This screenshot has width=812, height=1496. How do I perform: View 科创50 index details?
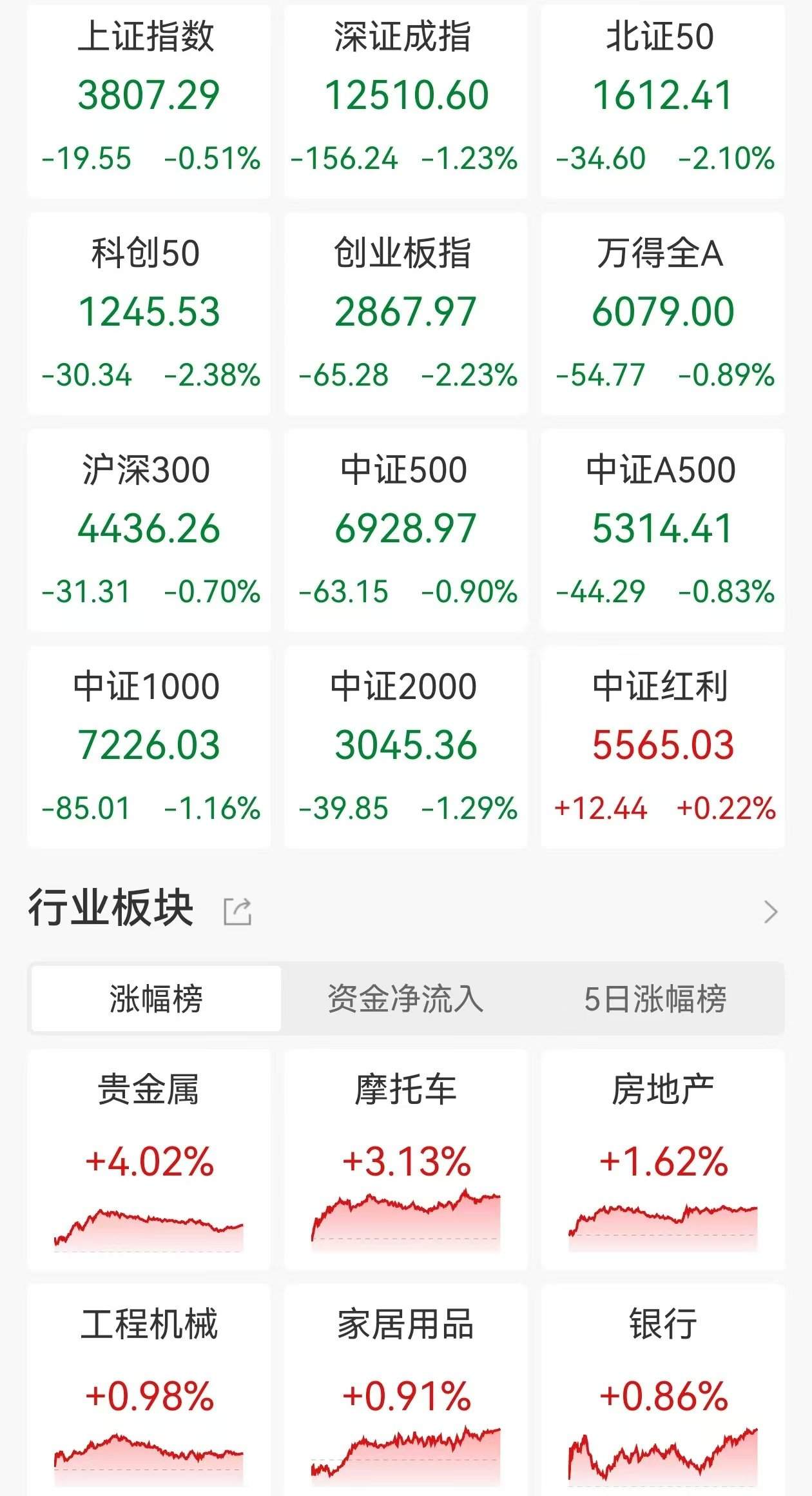click(x=149, y=313)
